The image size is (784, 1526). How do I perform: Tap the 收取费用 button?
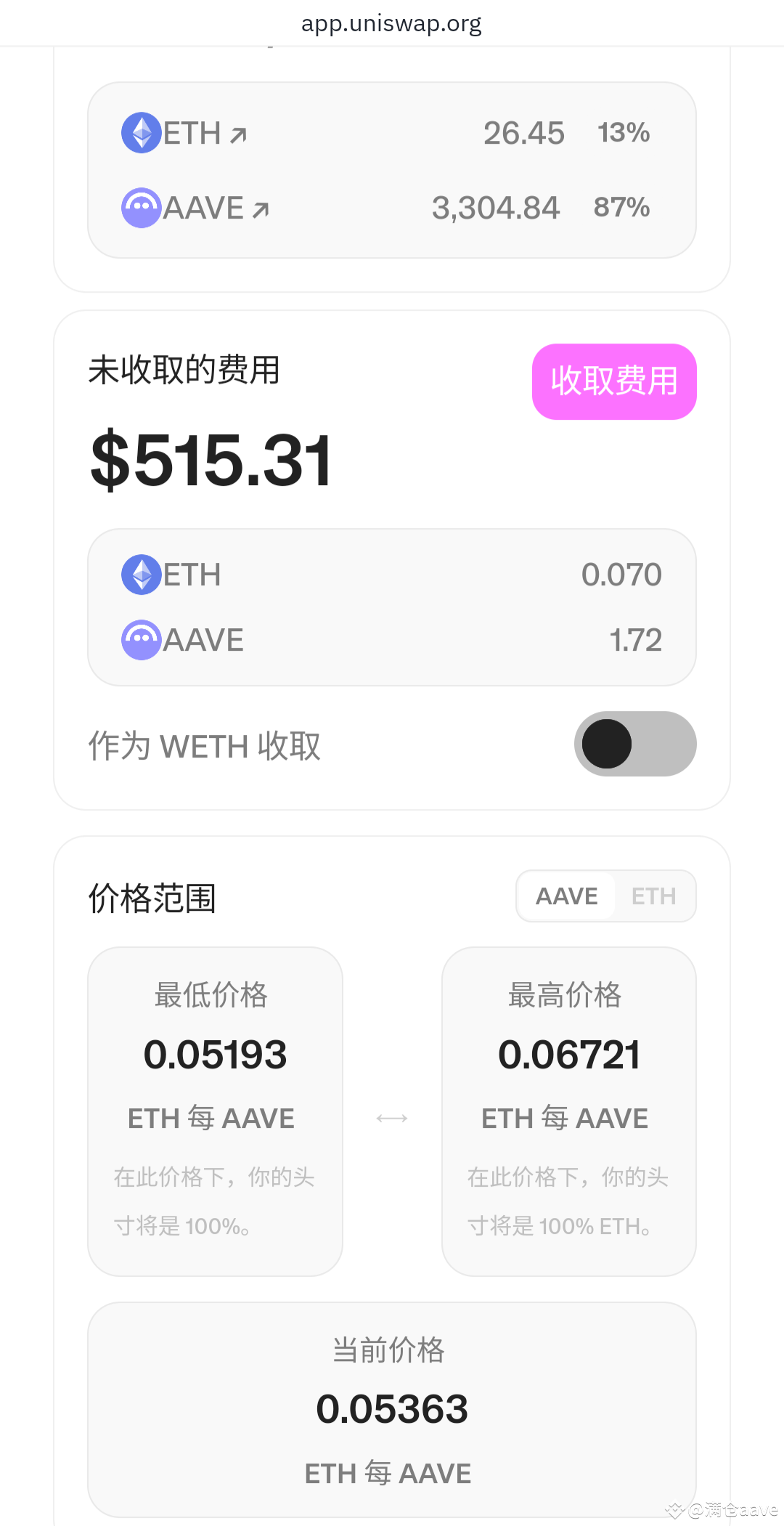click(x=614, y=381)
